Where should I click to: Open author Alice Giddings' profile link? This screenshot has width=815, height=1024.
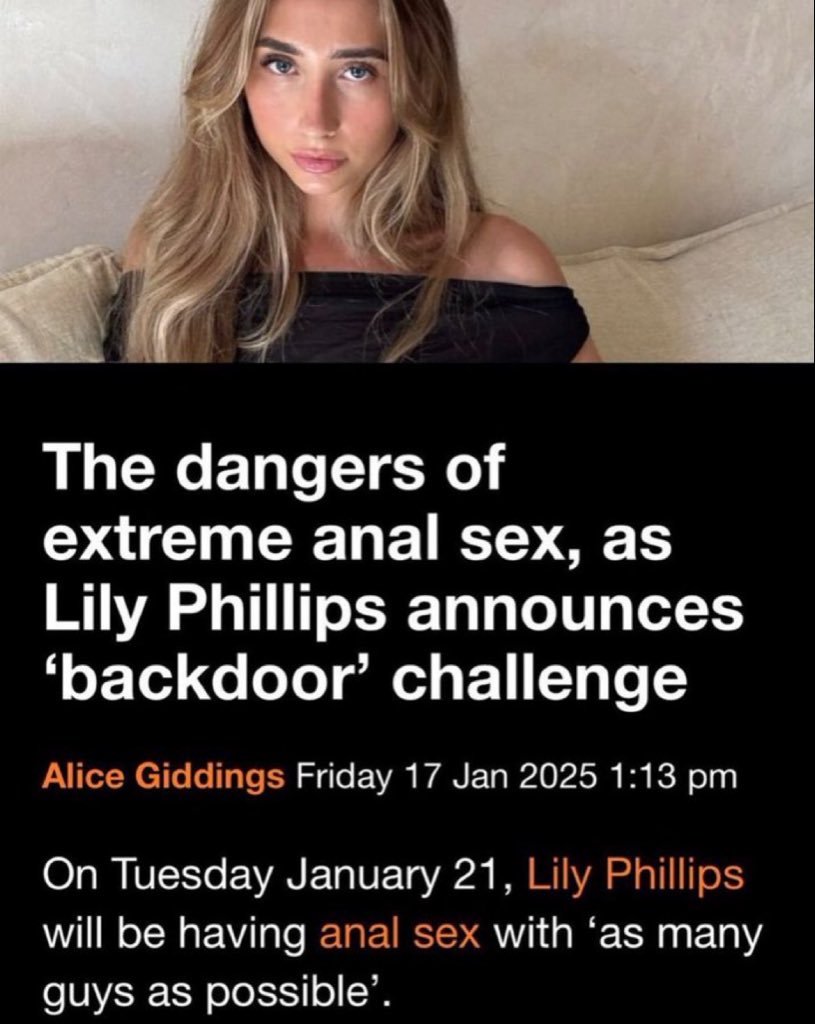tap(163, 776)
